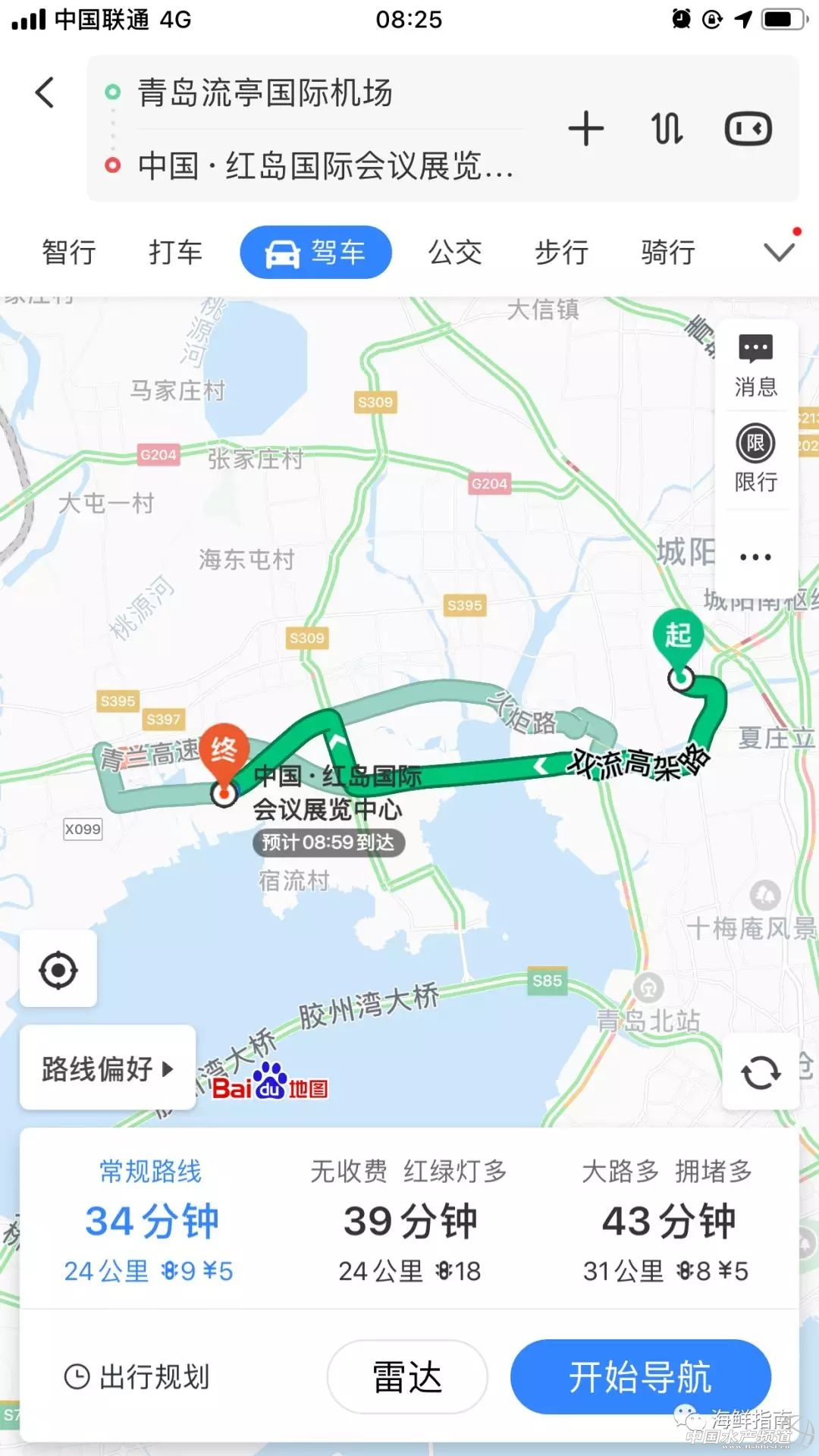Switch to 步行 walking mode
This screenshot has height=1456, width=819.
coord(561,253)
